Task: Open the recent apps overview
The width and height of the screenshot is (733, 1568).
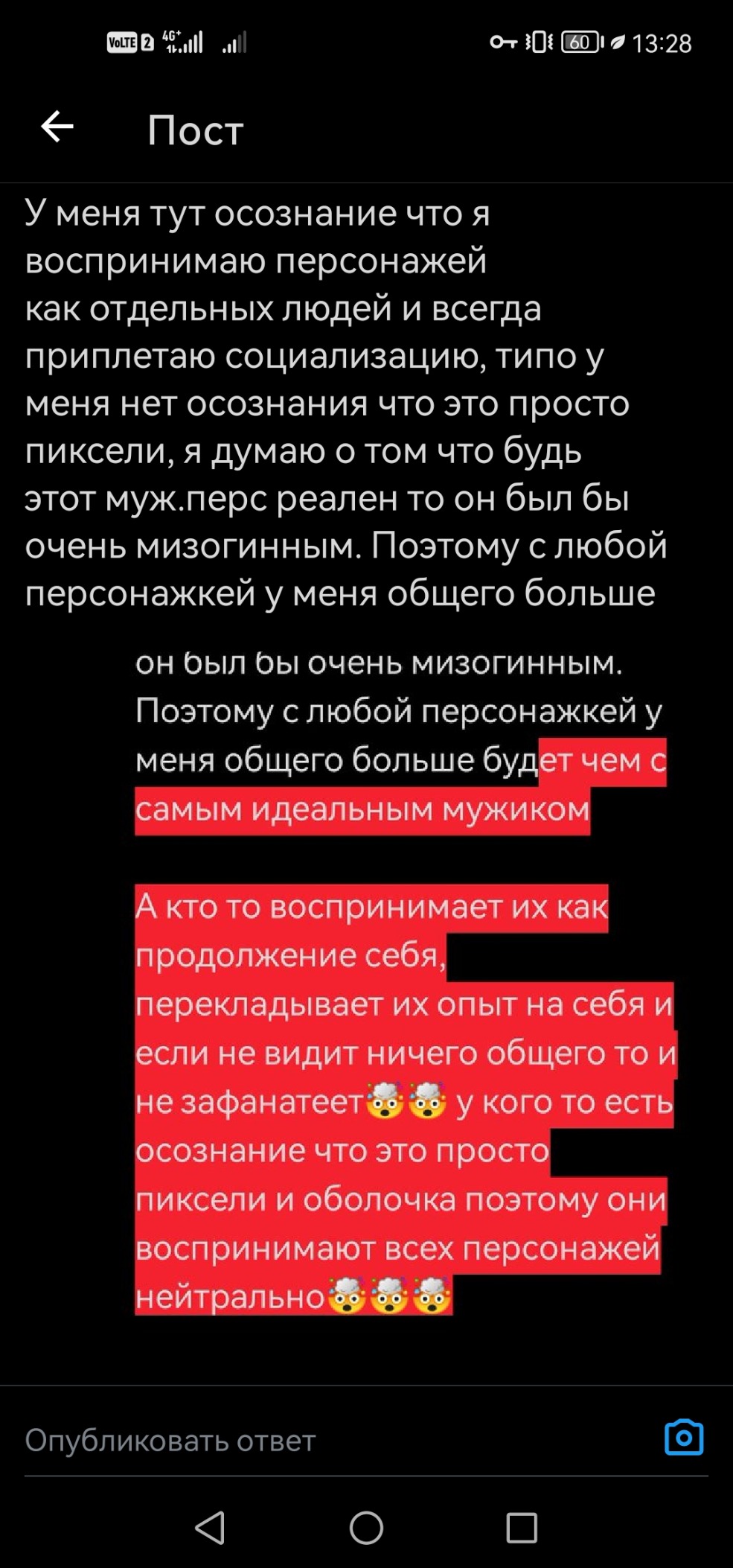Action: pos(522,1528)
